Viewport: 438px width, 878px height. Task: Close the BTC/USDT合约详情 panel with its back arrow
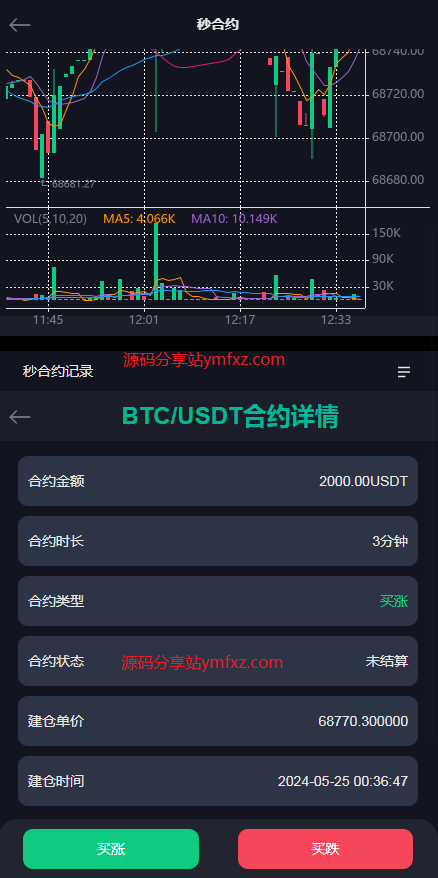[20, 417]
